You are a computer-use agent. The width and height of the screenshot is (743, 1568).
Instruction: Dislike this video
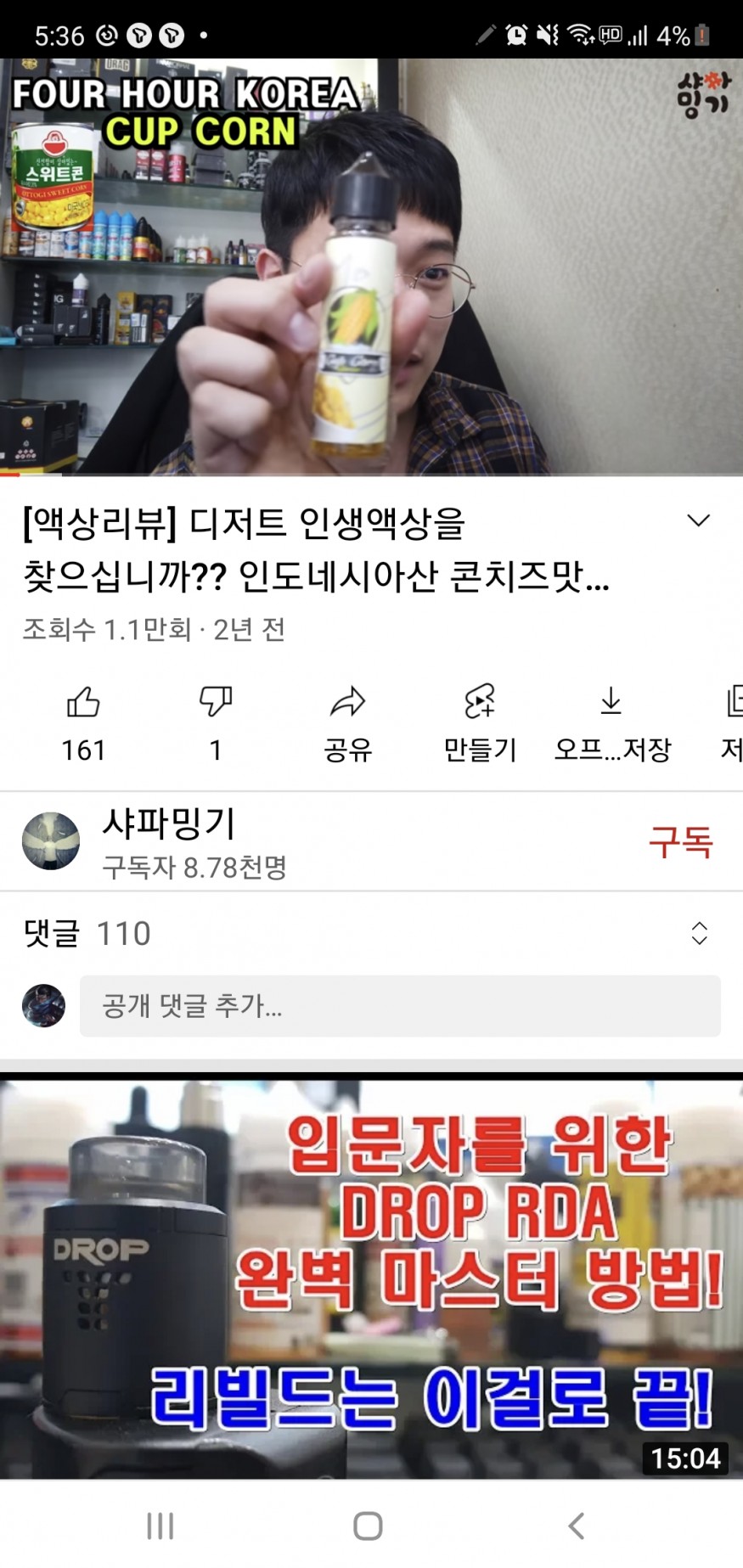coord(216,722)
